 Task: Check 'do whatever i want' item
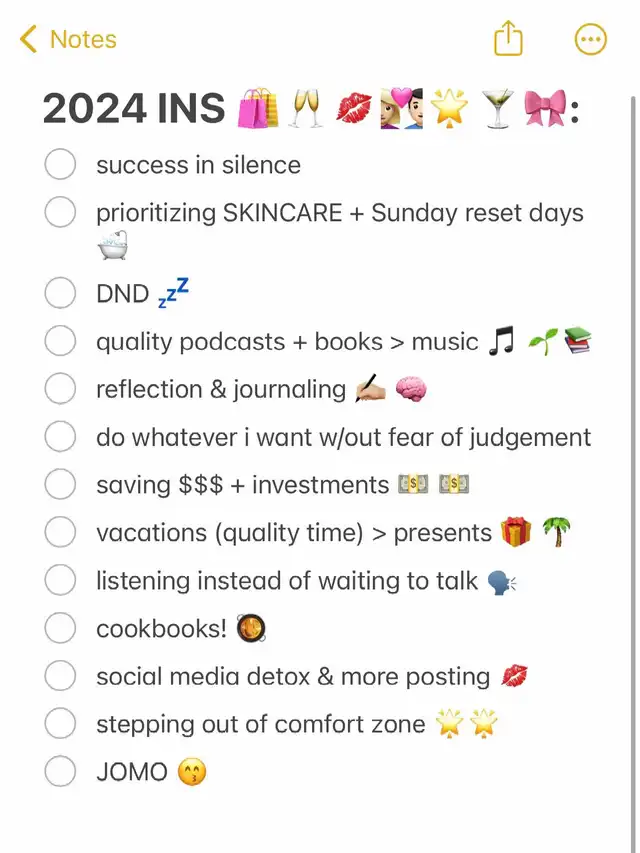60,437
